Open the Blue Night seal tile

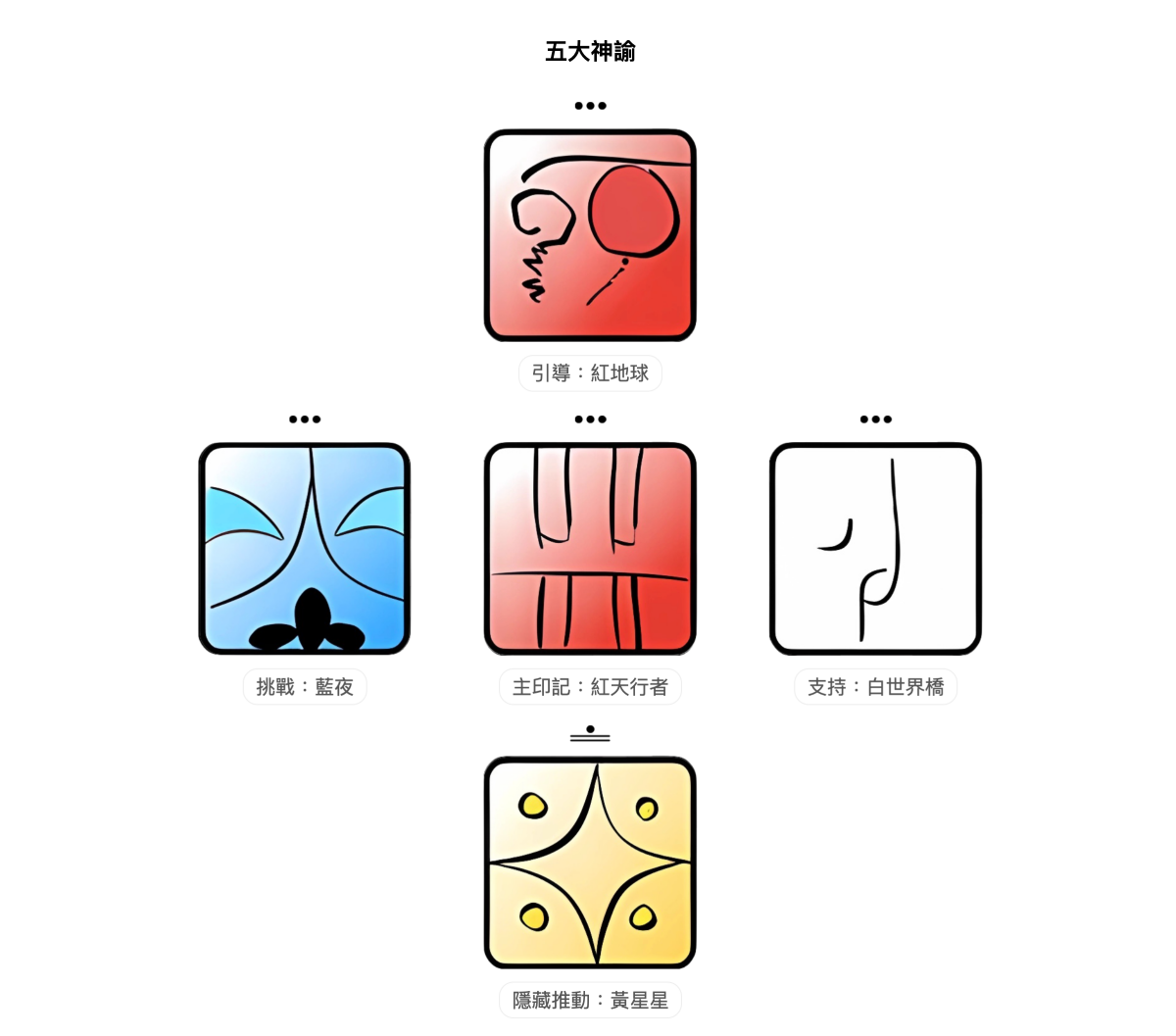[x=304, y=549]
